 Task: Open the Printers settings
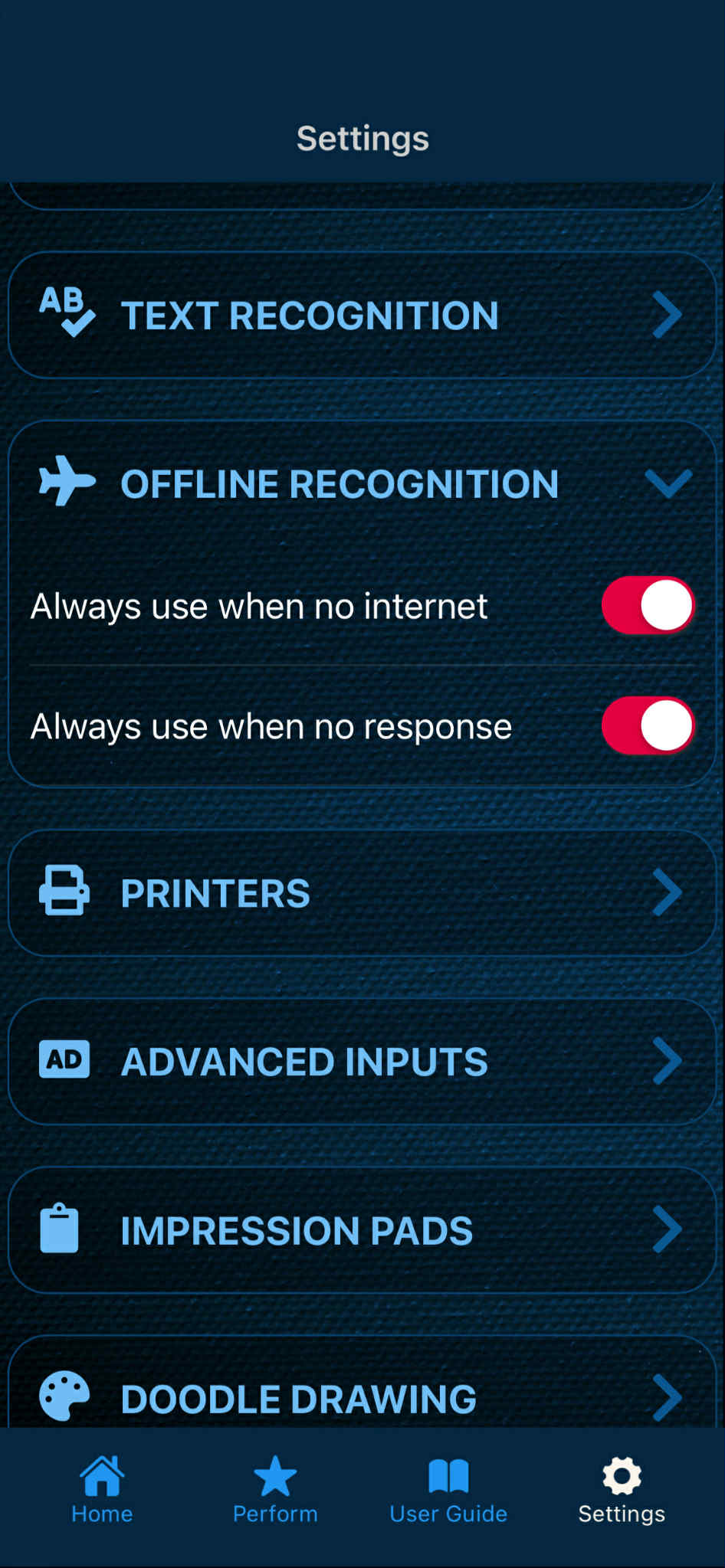[x=362, y=892]
